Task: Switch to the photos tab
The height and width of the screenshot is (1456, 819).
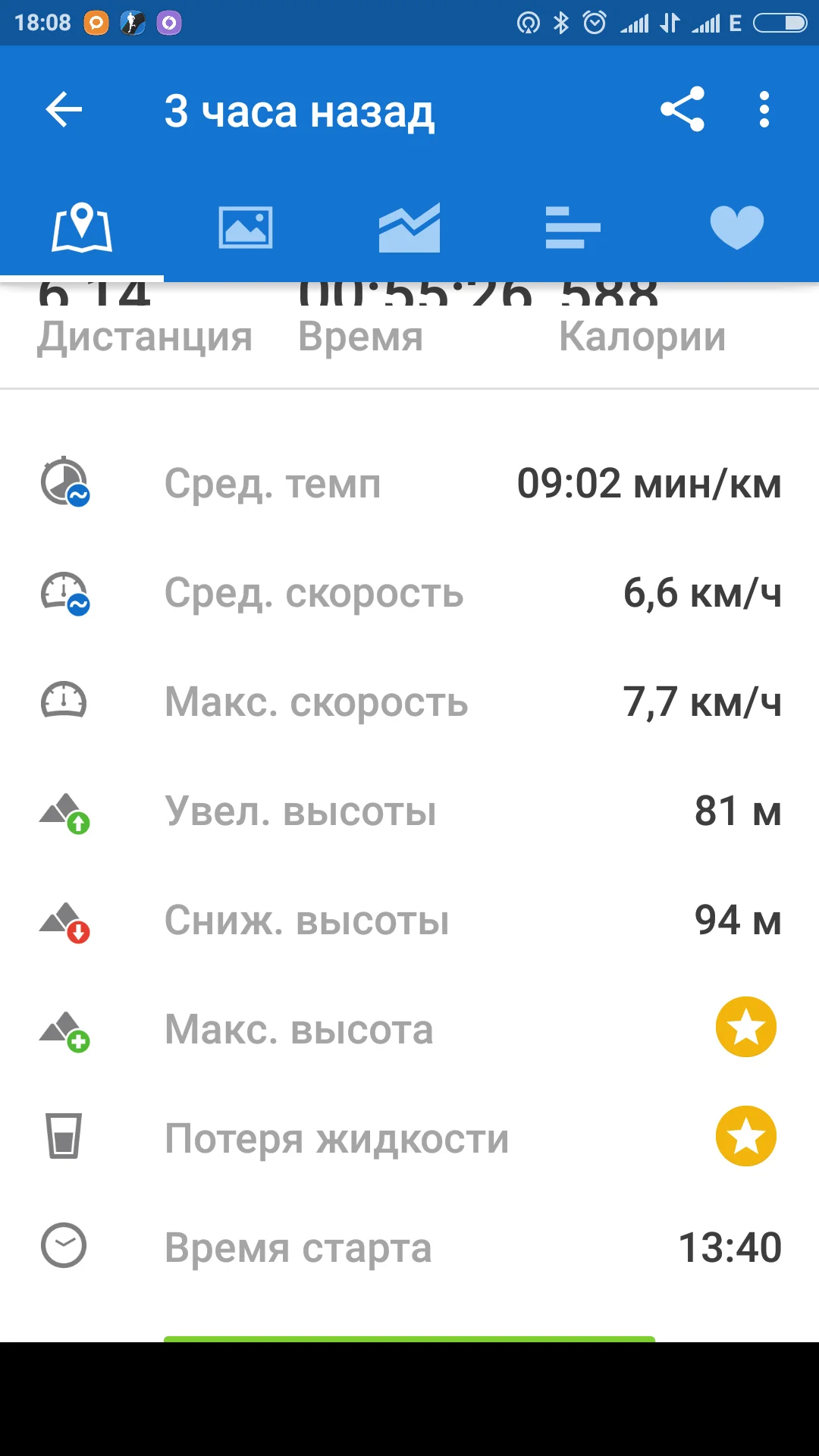Action: pyautogui.click(x=246, y=227)
